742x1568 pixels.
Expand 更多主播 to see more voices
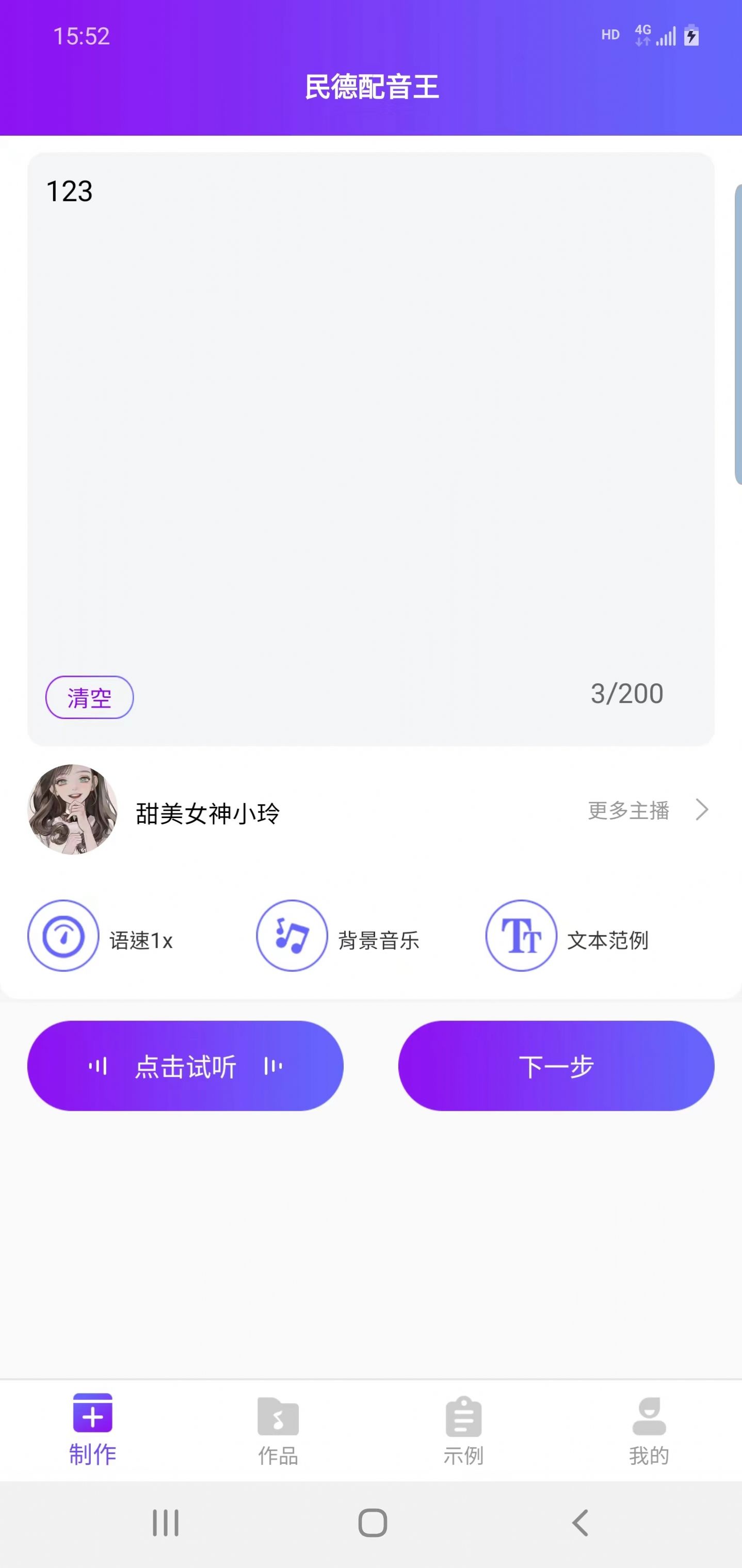point(630,810)
